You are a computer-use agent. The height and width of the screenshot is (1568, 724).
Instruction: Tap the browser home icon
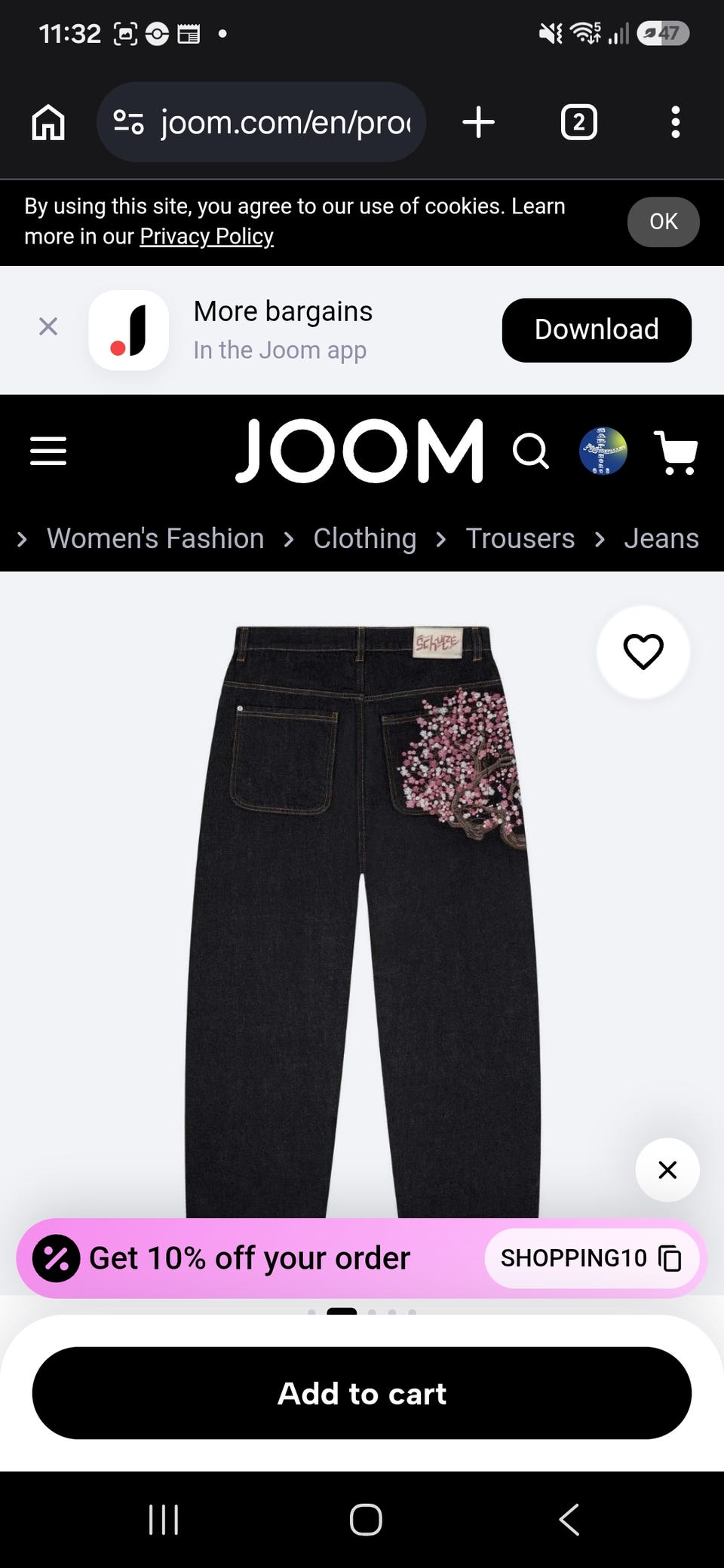[48, 122]
